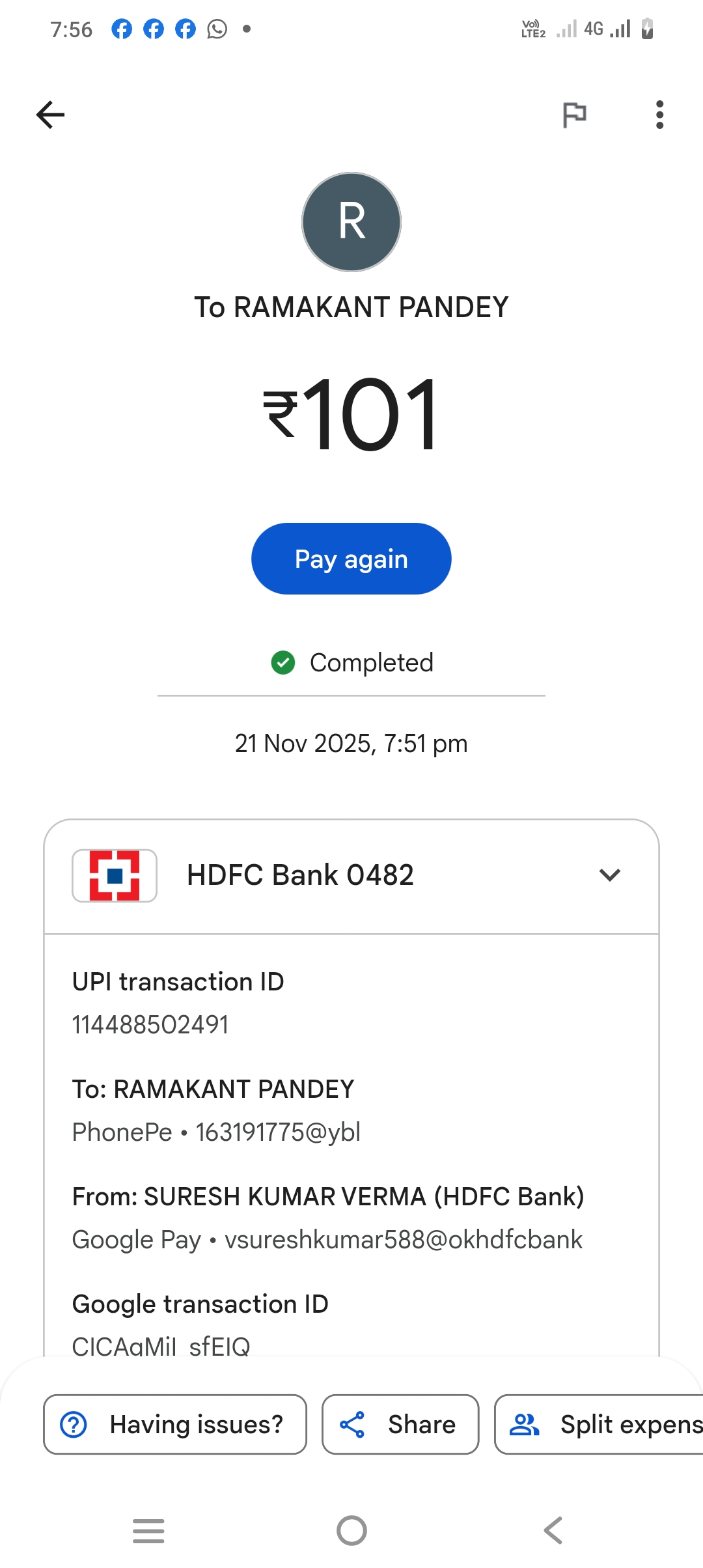Image resolution: width=703 pixels, height=1568 pixels.
Task: Go back using the top arrow
Action: pos(50,115)
